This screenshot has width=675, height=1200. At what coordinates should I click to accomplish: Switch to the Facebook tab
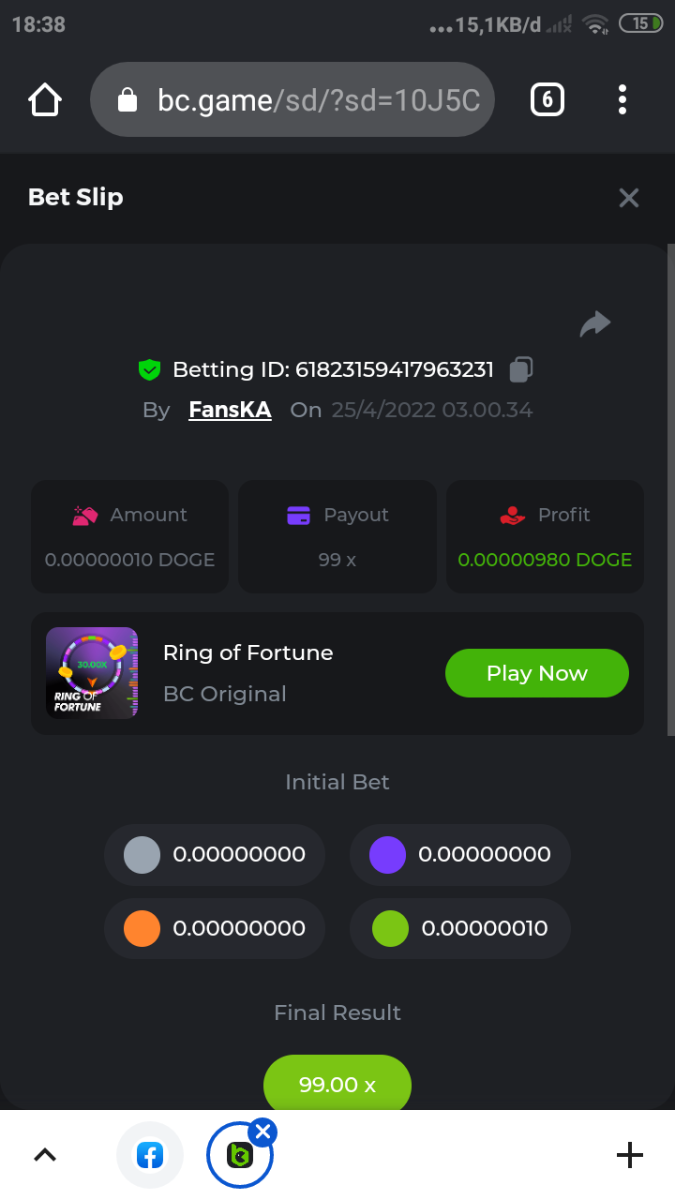150,1156
